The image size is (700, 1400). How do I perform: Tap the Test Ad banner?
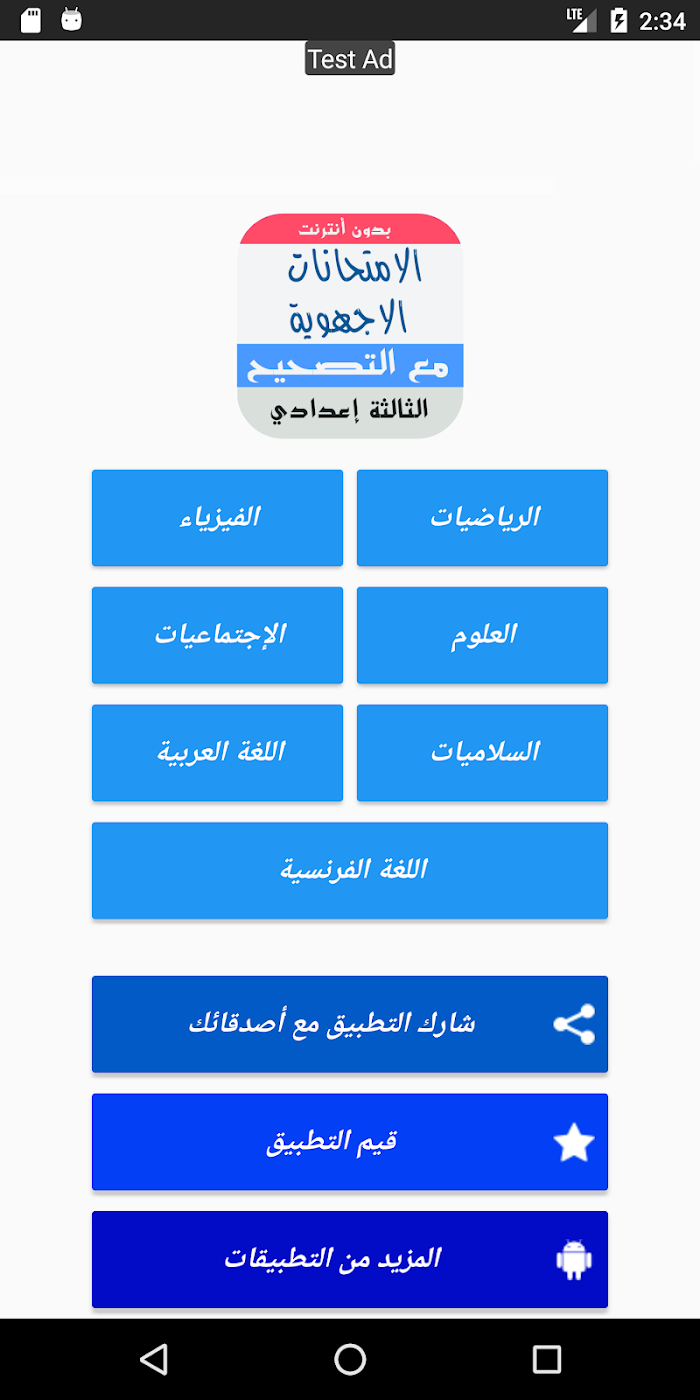pos(350,60)
